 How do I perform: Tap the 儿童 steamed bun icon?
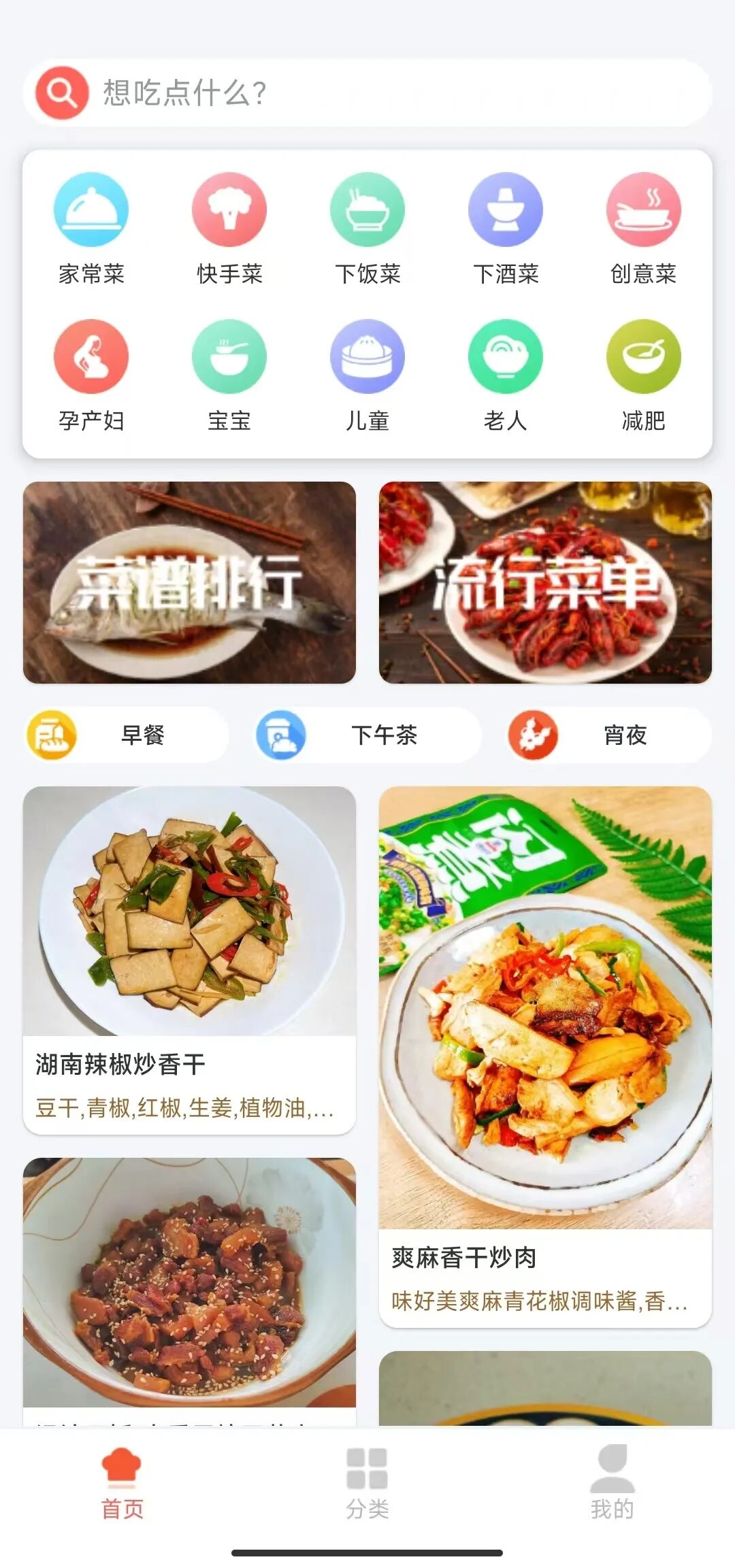367,357
